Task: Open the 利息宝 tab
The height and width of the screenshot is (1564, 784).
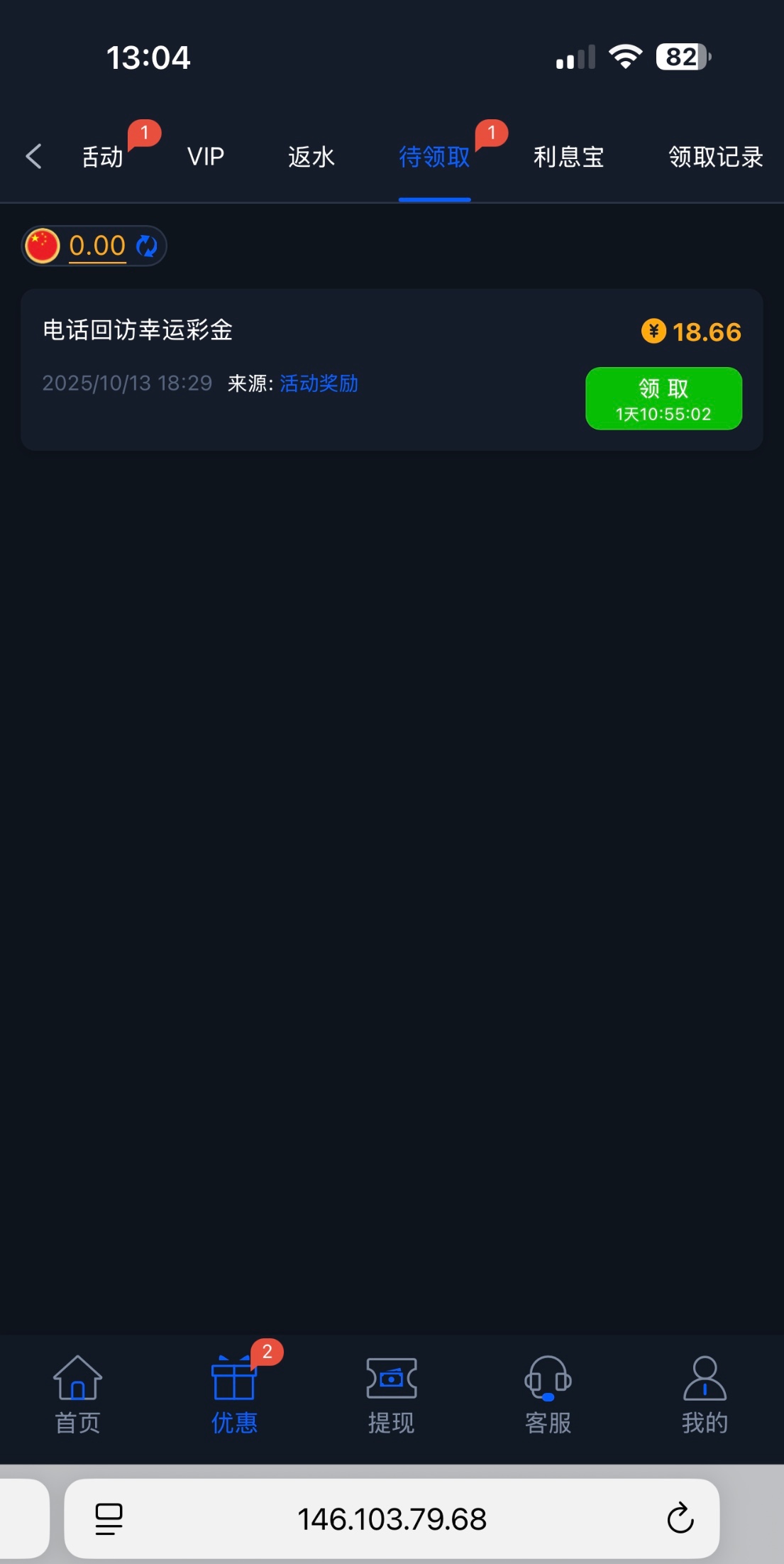Action: pos(568,156)
